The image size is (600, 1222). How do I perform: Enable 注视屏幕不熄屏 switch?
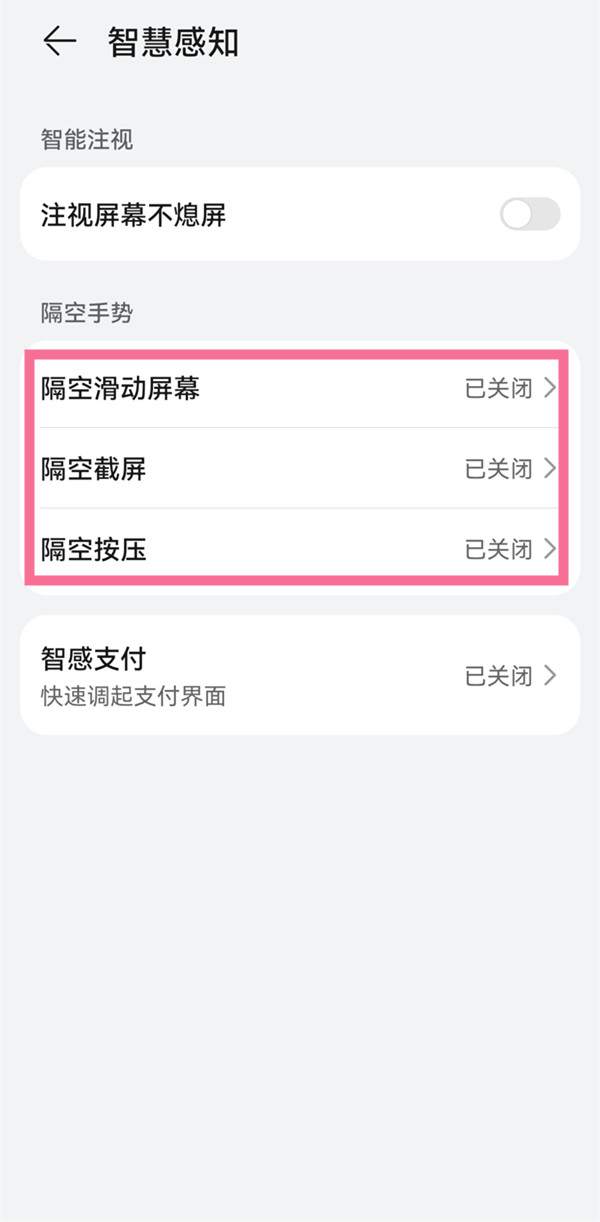530,214
